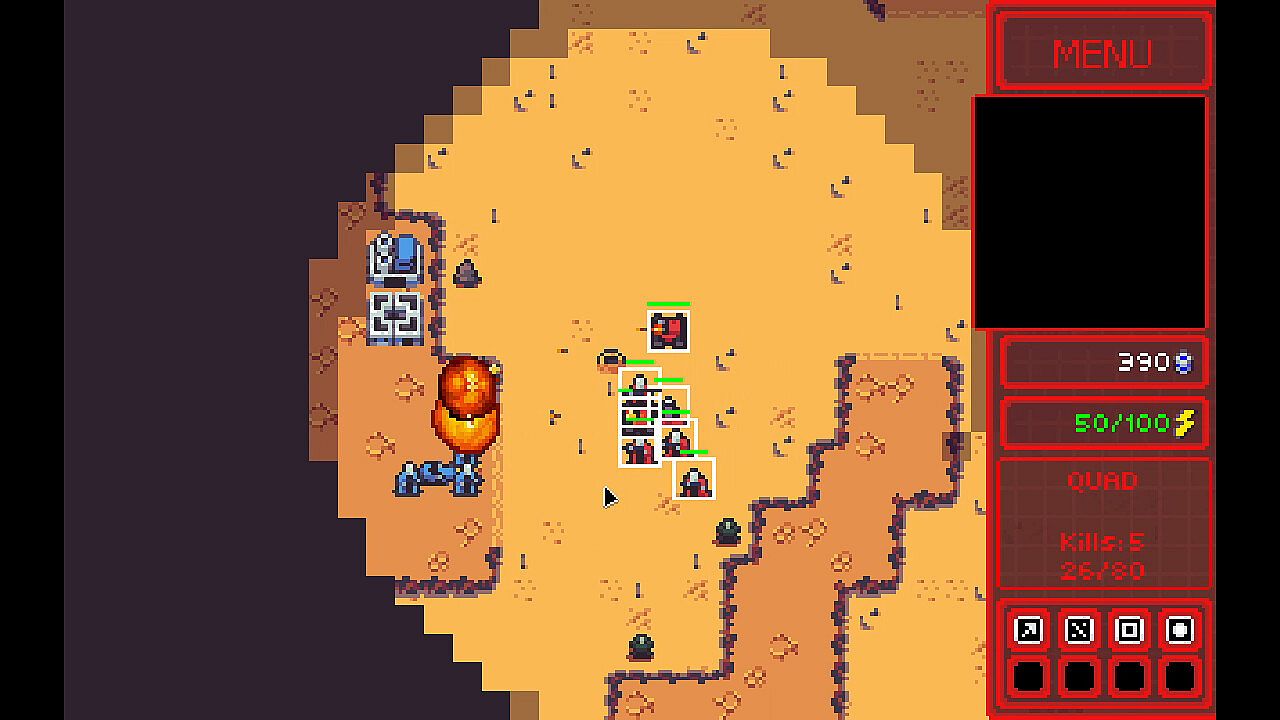Select the quad unit with the longest health bar

click(668, 331)
